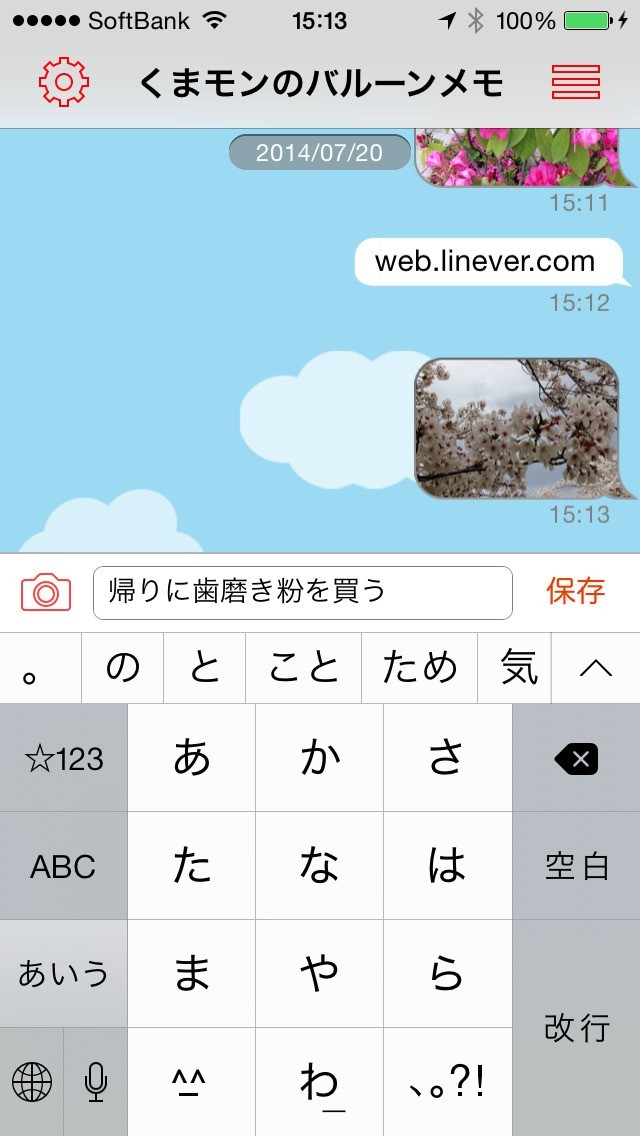Switch keyboard to ABC mode
640x1136 pixels.
pos(64,866)
